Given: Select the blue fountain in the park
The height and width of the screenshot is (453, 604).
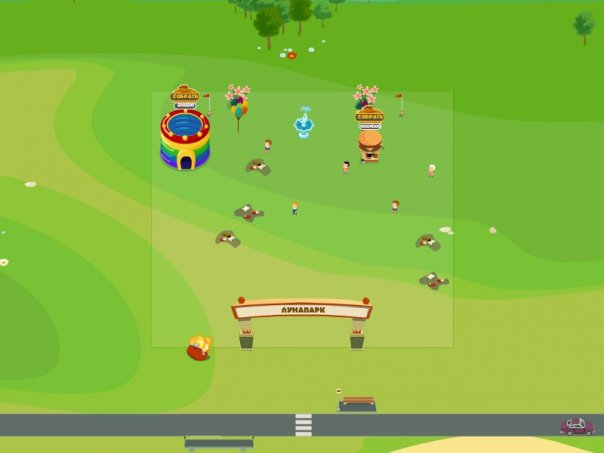Looking at the screenshot, I should (x=304, y=122).
